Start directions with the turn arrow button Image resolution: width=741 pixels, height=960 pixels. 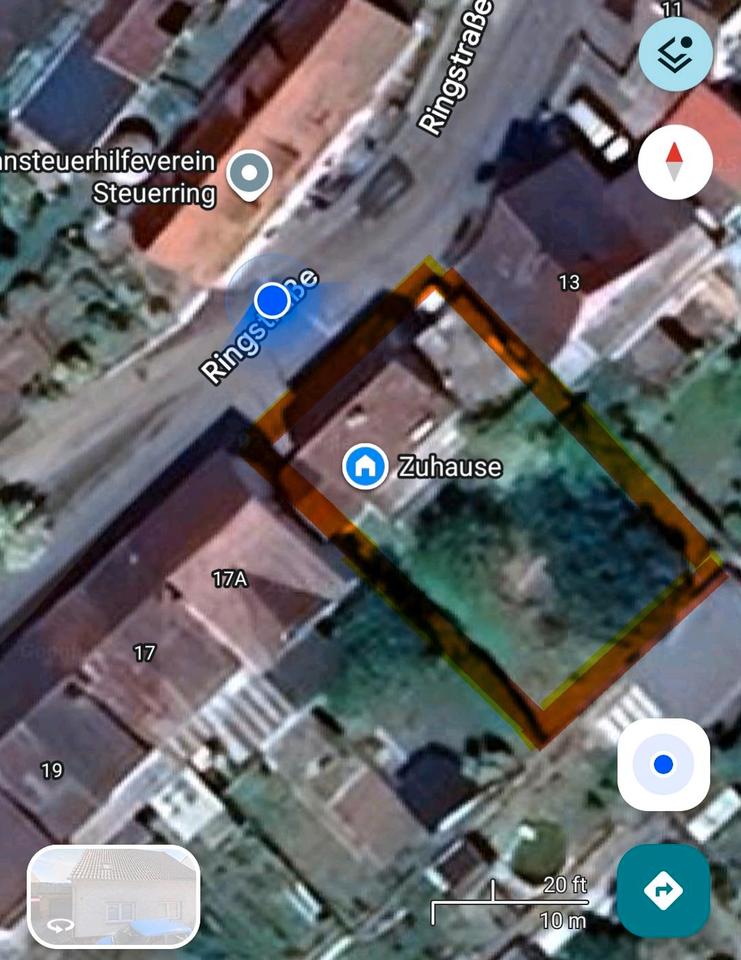click(x=663, y=891)
